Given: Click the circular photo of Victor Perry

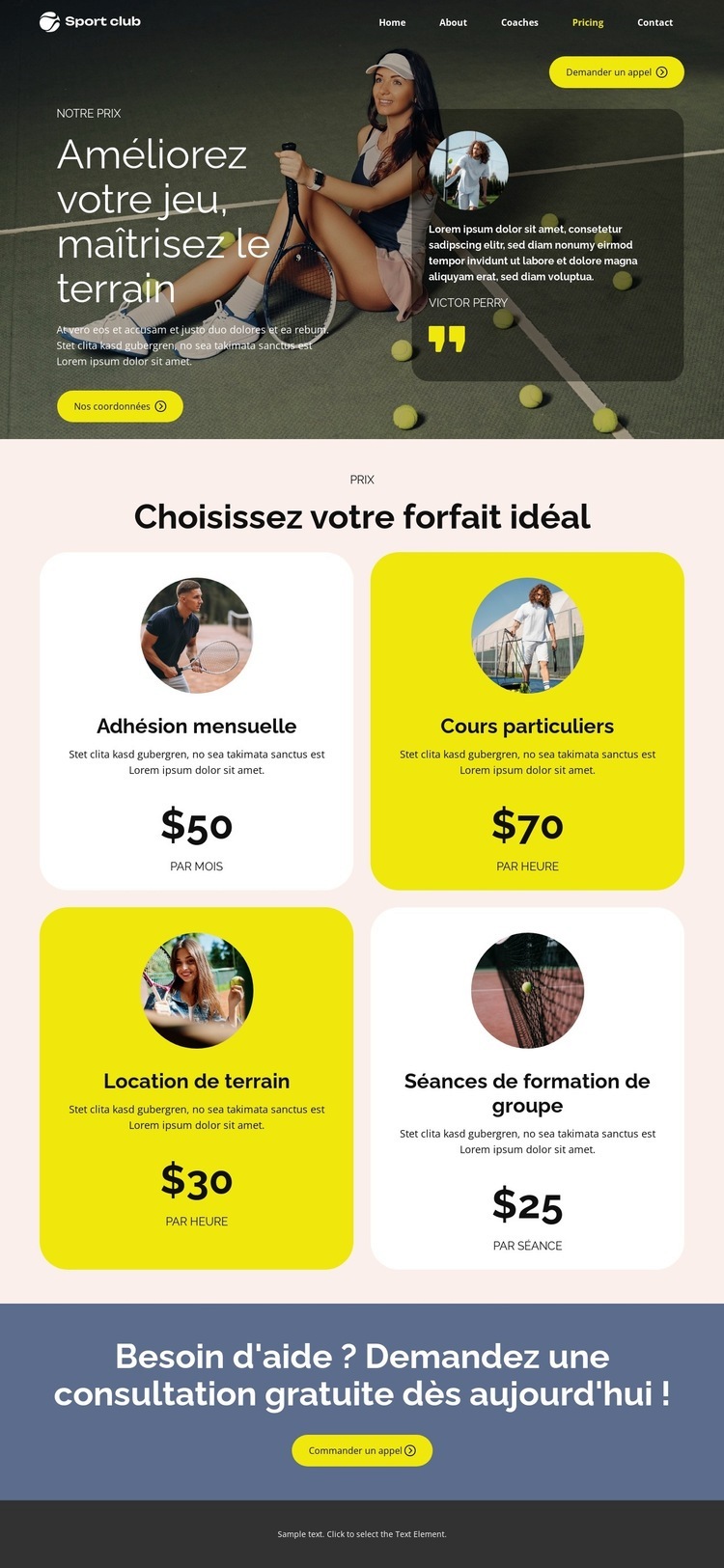Looking at the screenshot, I should [470, 170].
